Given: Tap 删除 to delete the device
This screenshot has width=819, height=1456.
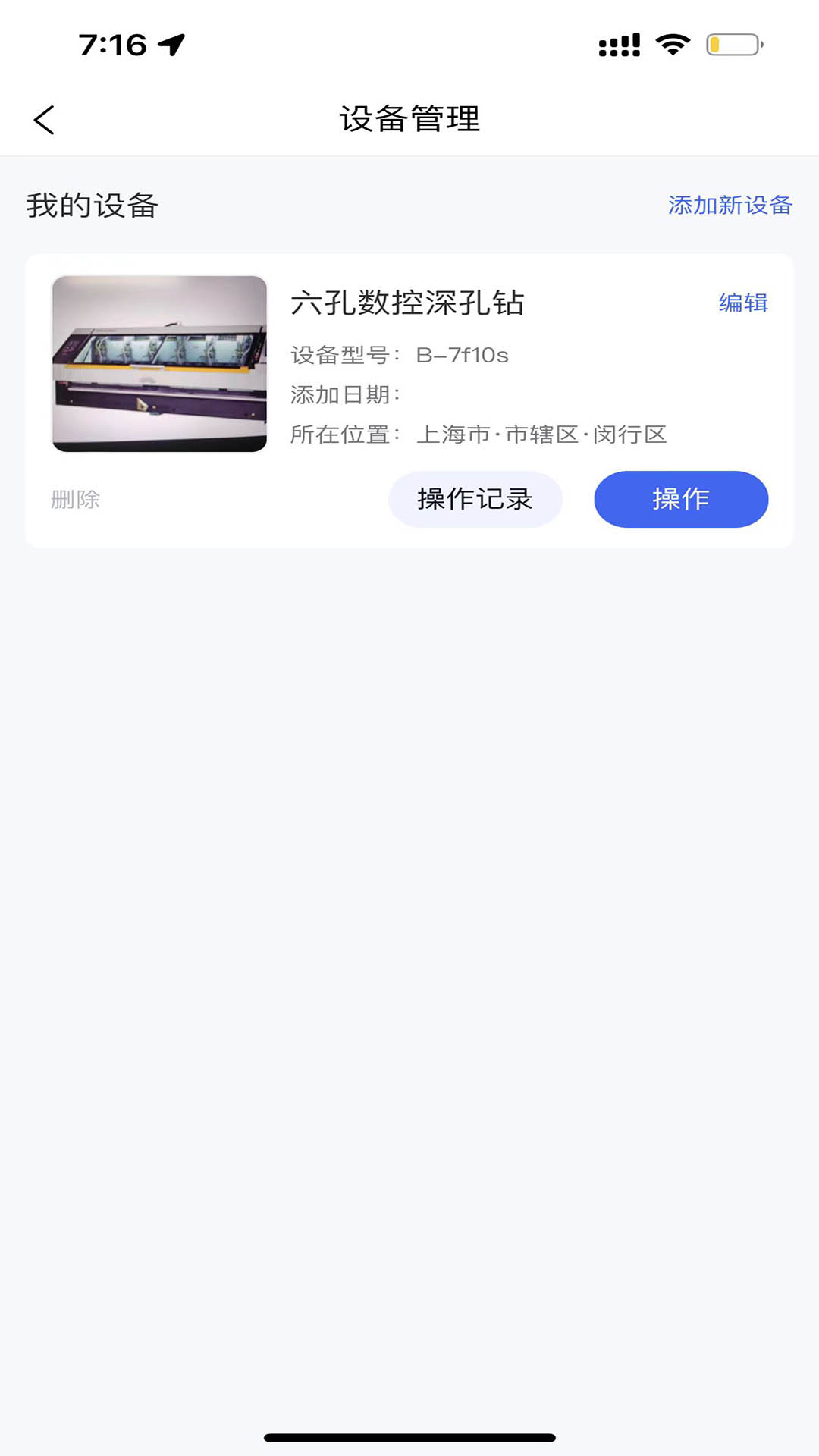Looking at the screenshot, I should pyautogui.click(x=74, y=499).
